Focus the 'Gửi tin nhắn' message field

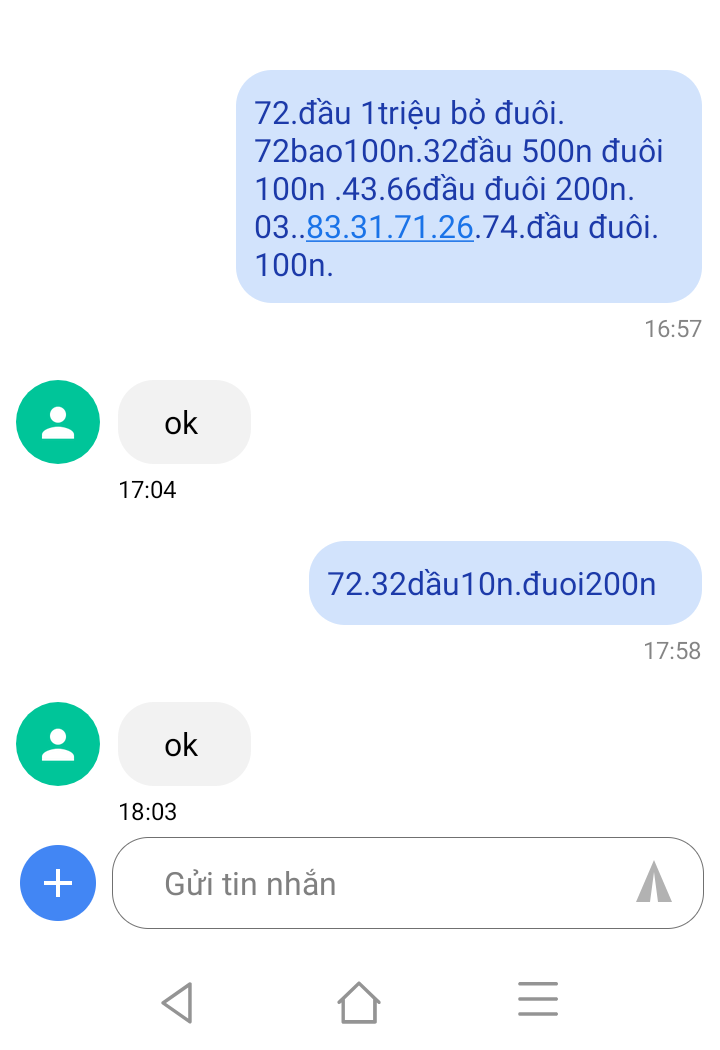click(x=370, y=883)
